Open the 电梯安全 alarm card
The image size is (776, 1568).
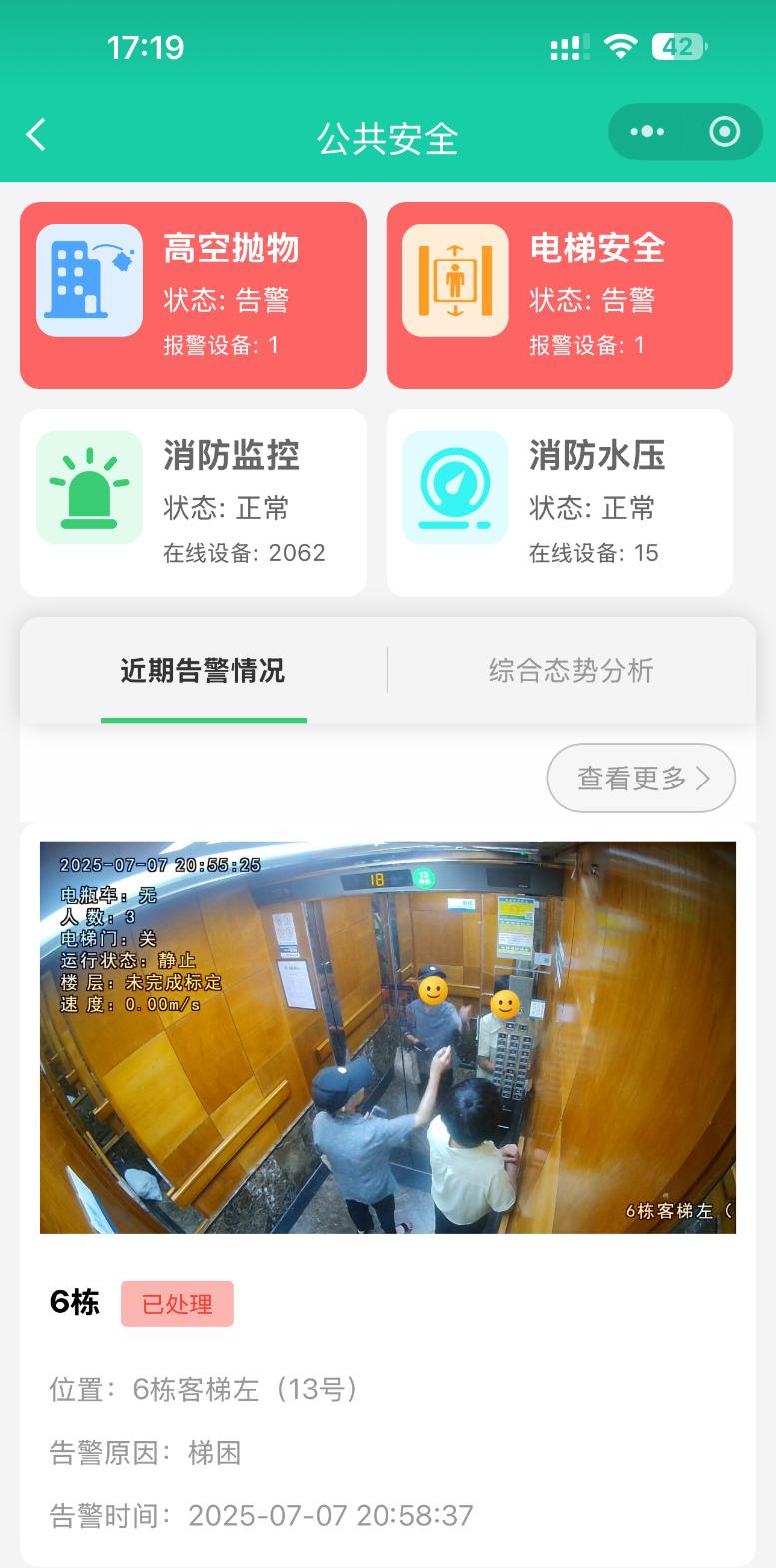(x=559, y=295)
